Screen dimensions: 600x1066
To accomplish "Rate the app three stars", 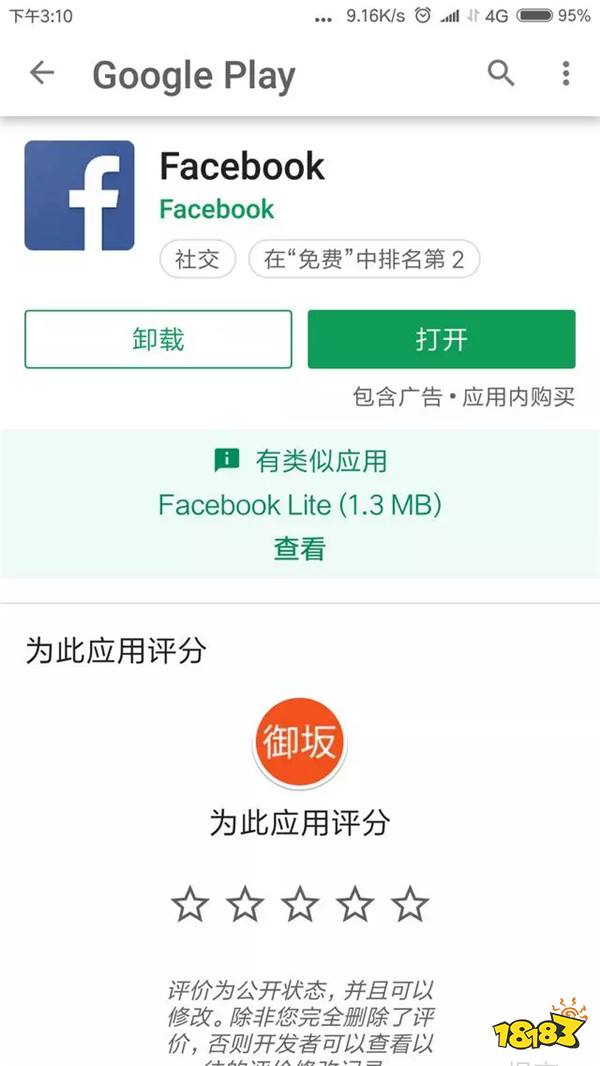I will click(300, 905).
